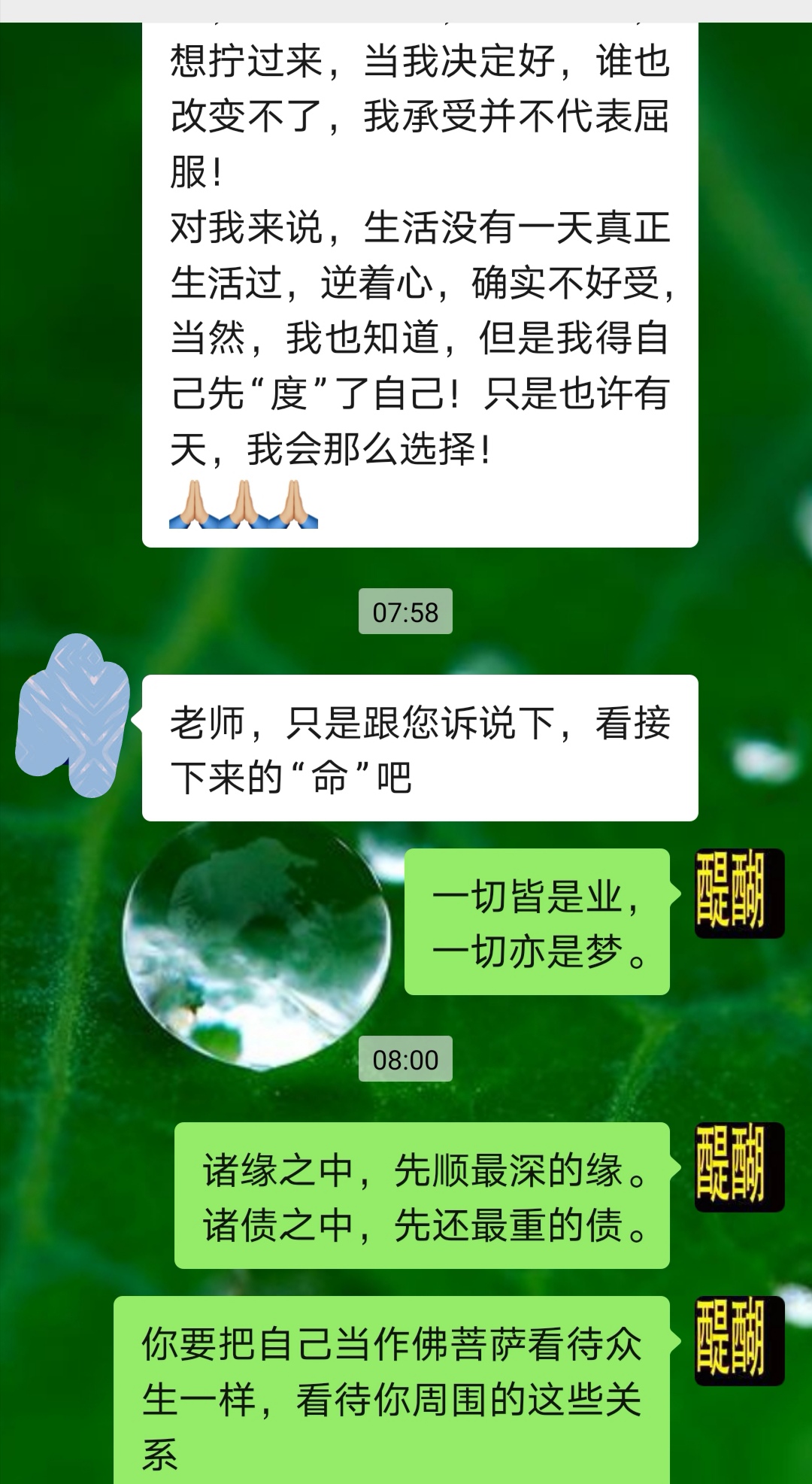This screenshot has width=812, height=1484.
Task: Tap the blue patterned avatar of the sender
Action: pos(73,715)
